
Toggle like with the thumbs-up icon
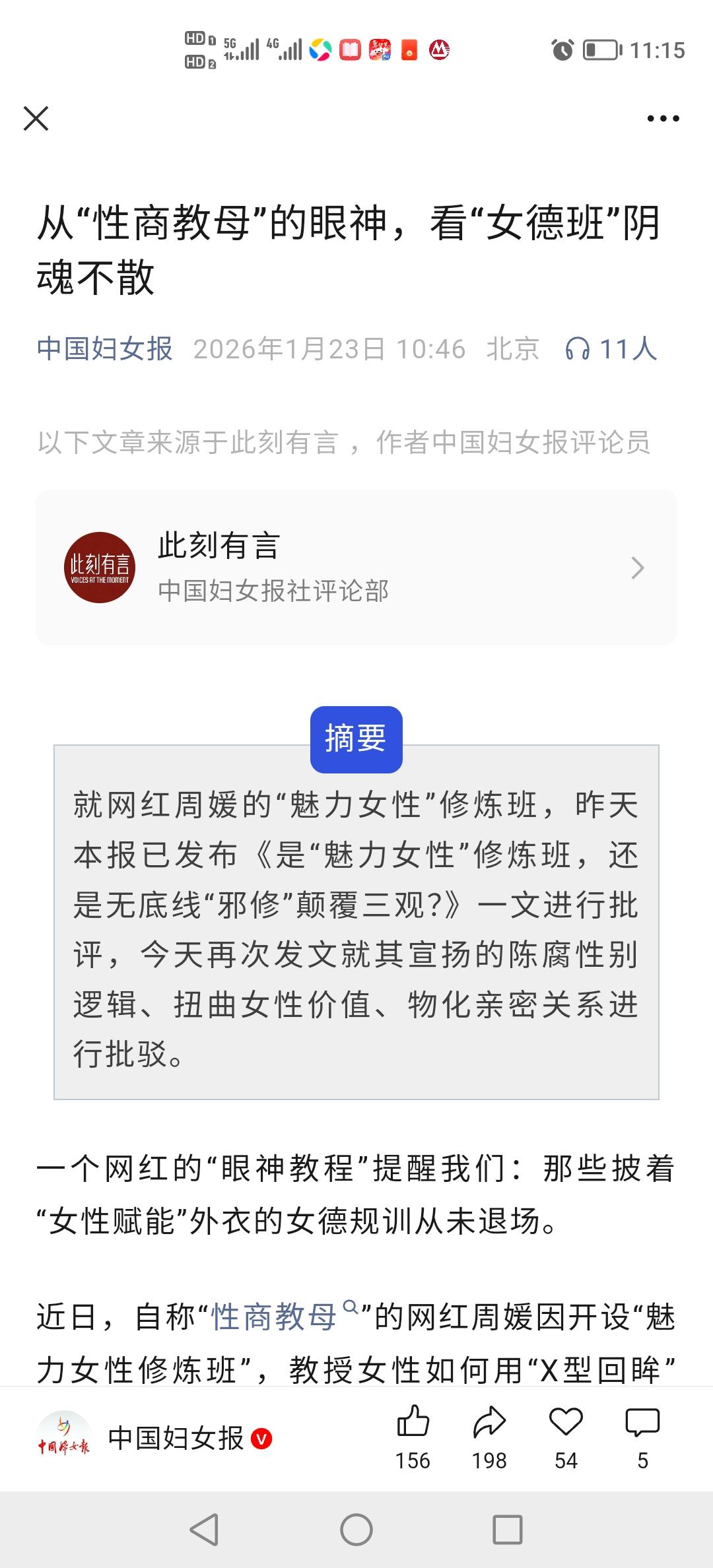412,1419
